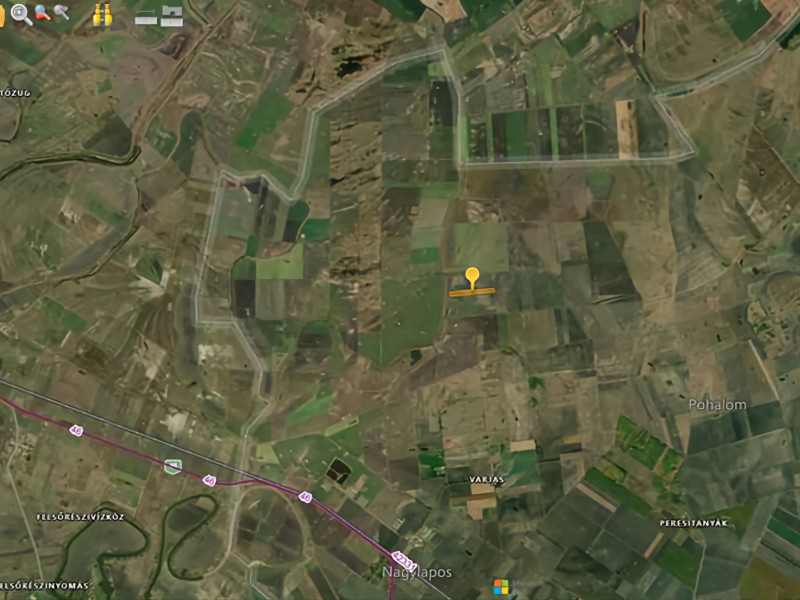
Task: Tap the small gray magnifier tool
Action: pyautogui.click(x=62, y=13)
